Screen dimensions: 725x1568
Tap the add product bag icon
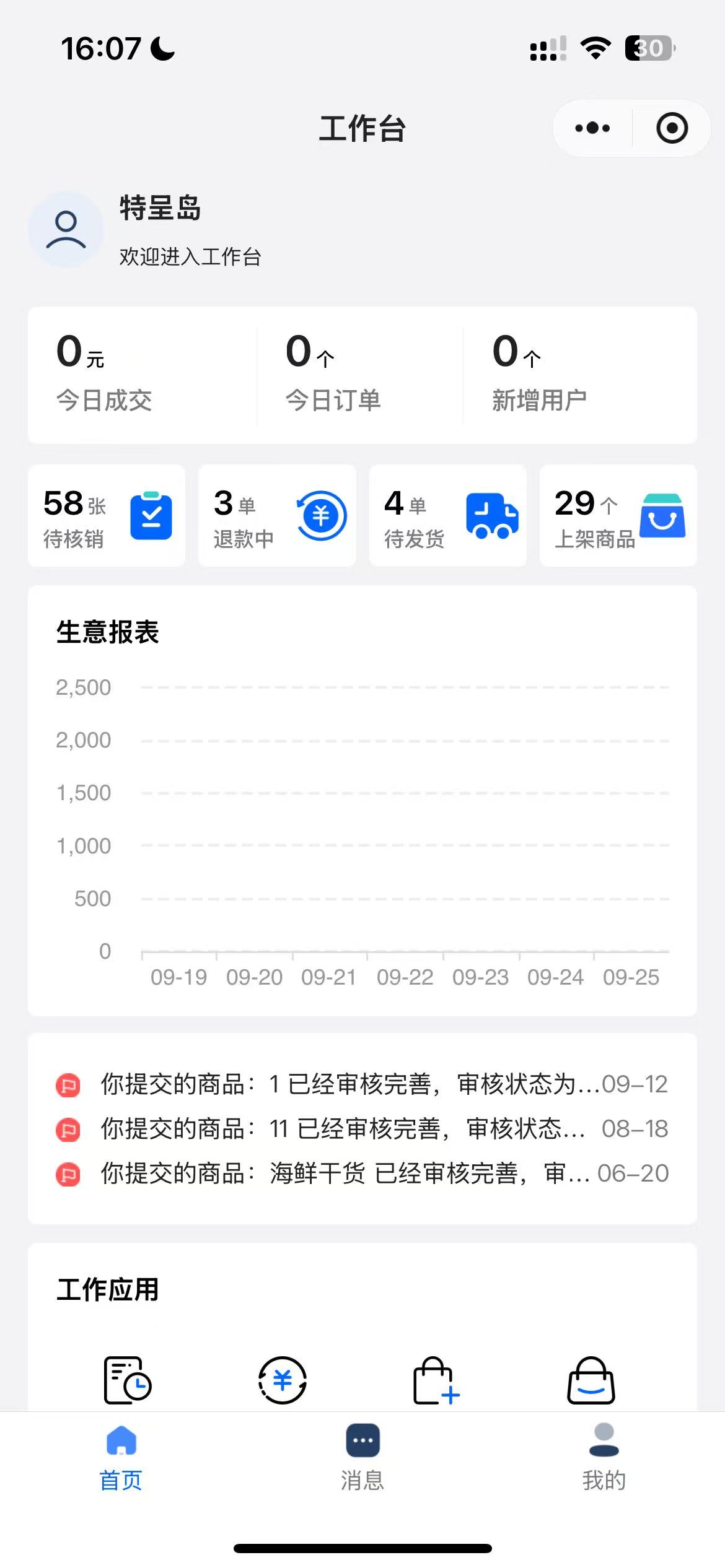(x=436, y=1380)
